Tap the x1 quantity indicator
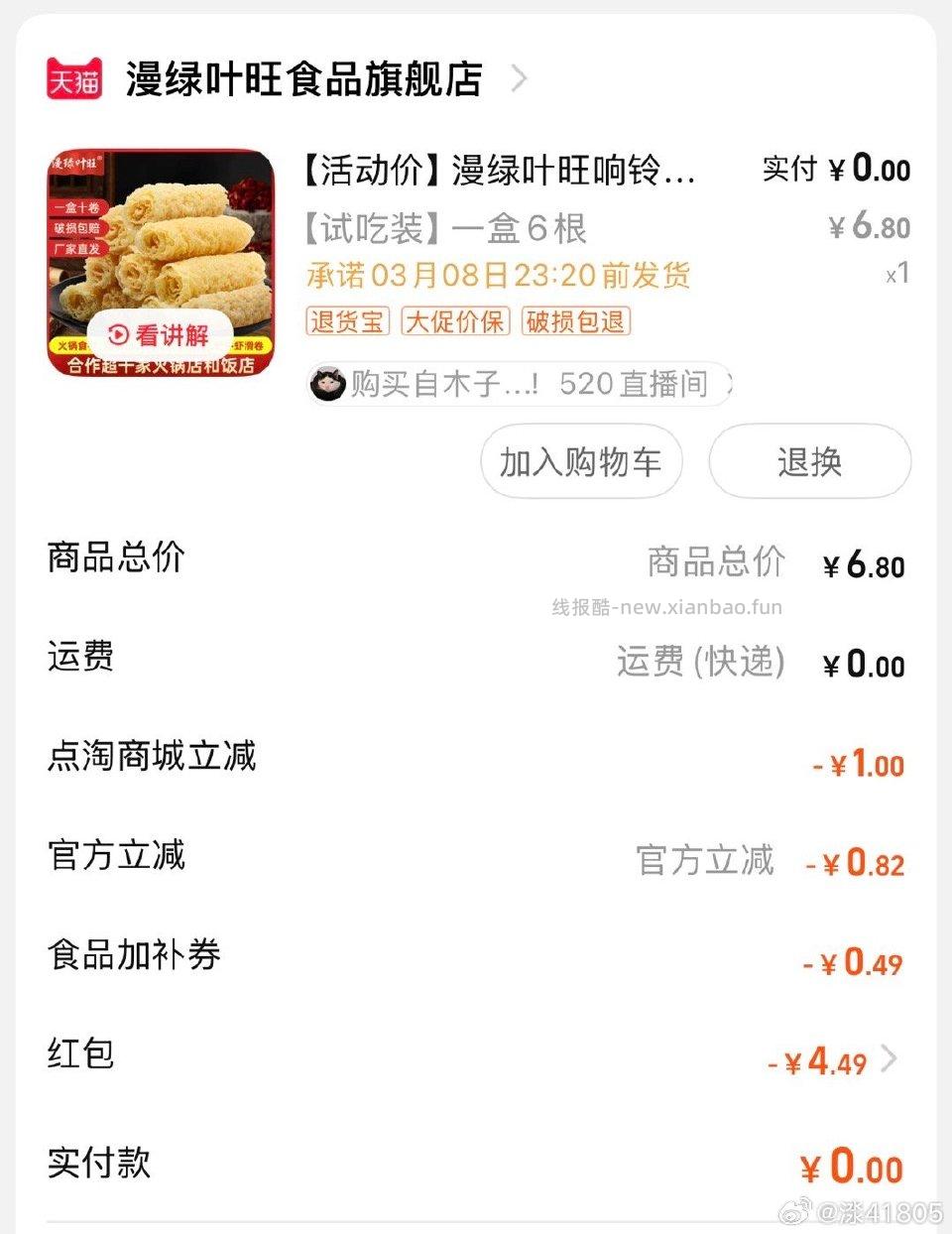The height and width of the screenshot is (1234, 952). (x=898, y=275)
